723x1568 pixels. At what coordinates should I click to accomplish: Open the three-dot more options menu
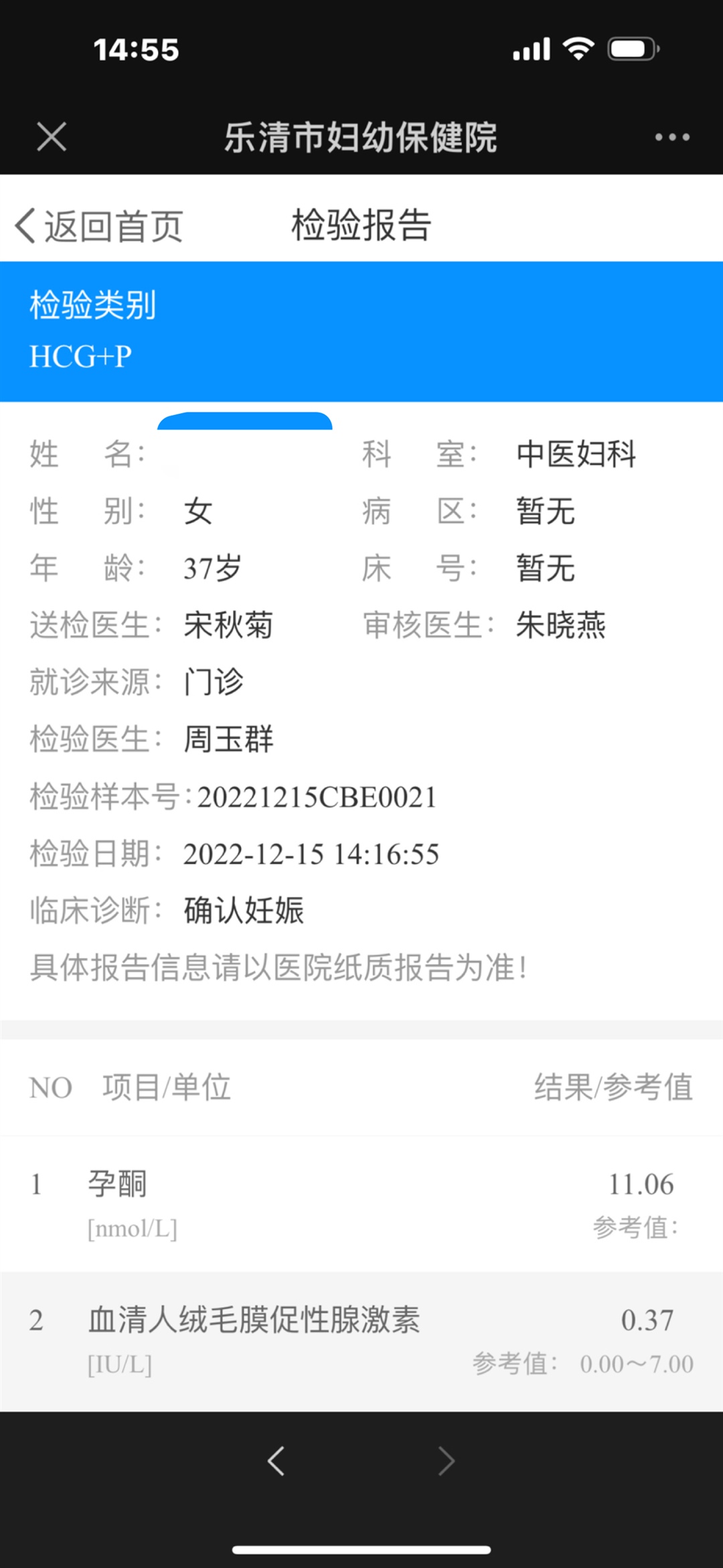[x=672, y=137]
